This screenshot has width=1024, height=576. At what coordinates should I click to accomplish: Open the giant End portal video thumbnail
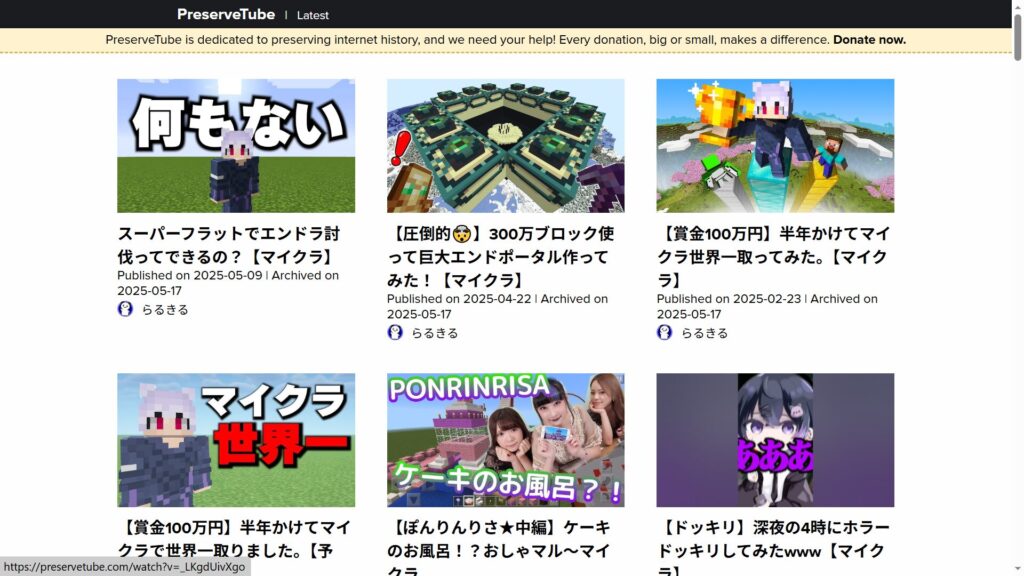(505, 145)
